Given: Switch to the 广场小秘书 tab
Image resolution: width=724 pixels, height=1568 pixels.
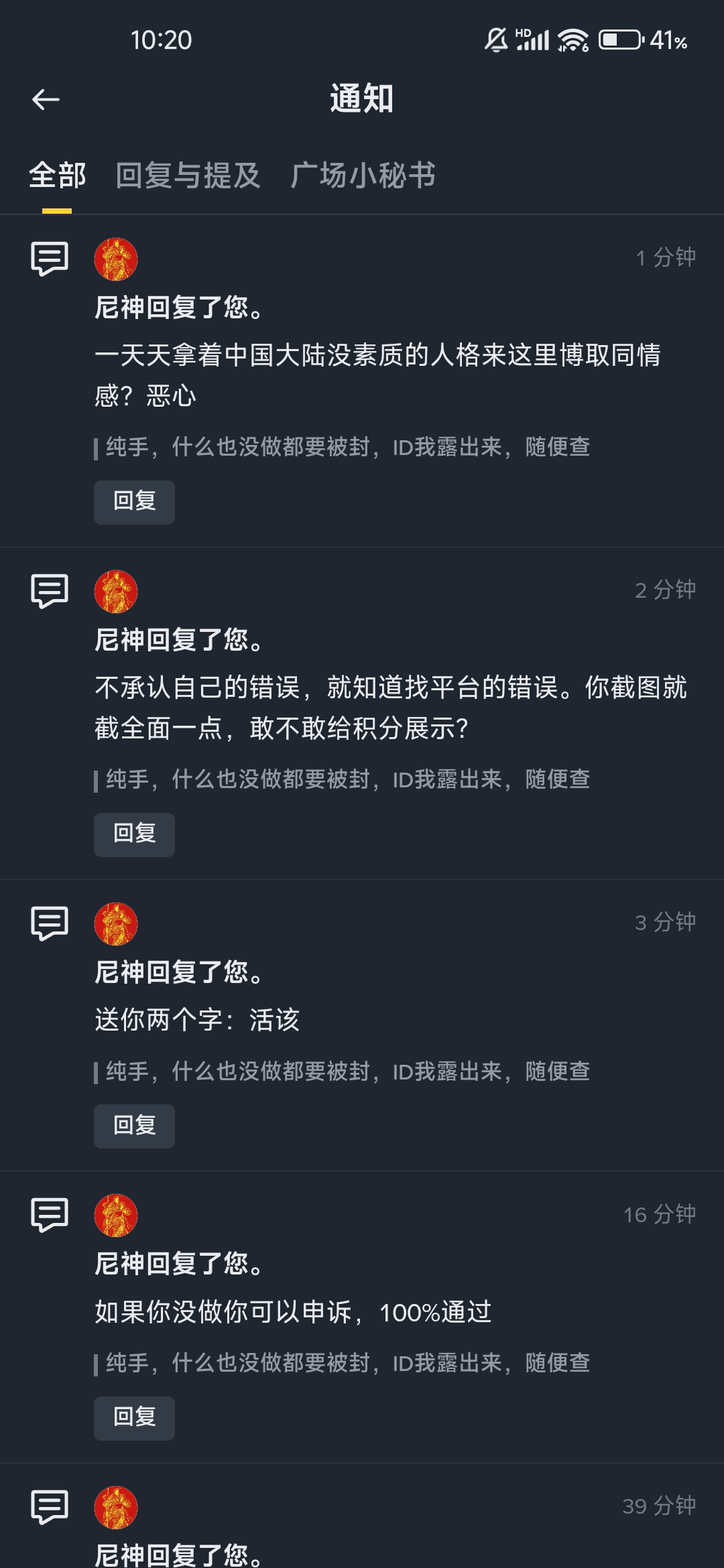Looking at the screenshot, I should click(x=363, y=176).
